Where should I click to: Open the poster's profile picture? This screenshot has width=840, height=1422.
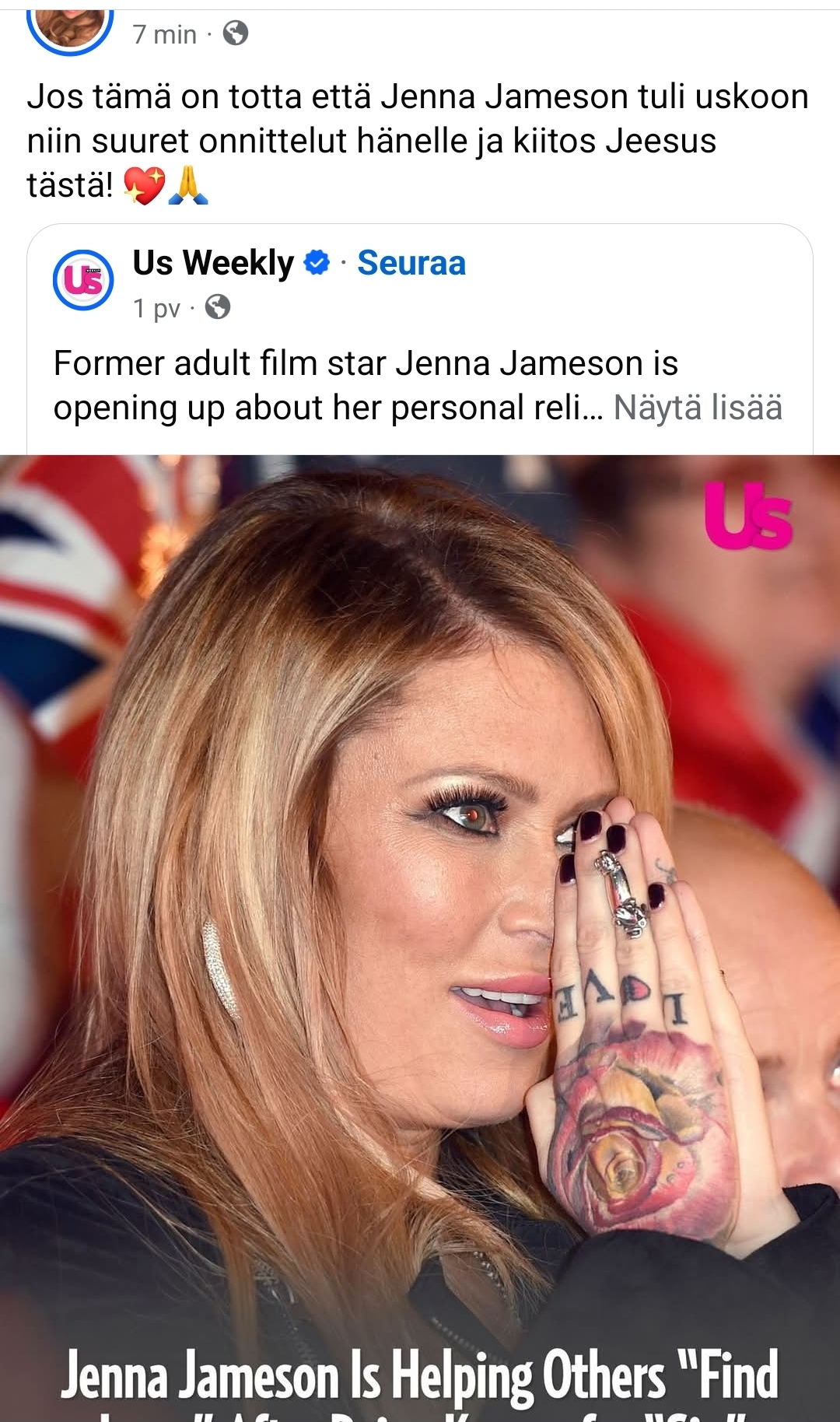click(70, 27)
